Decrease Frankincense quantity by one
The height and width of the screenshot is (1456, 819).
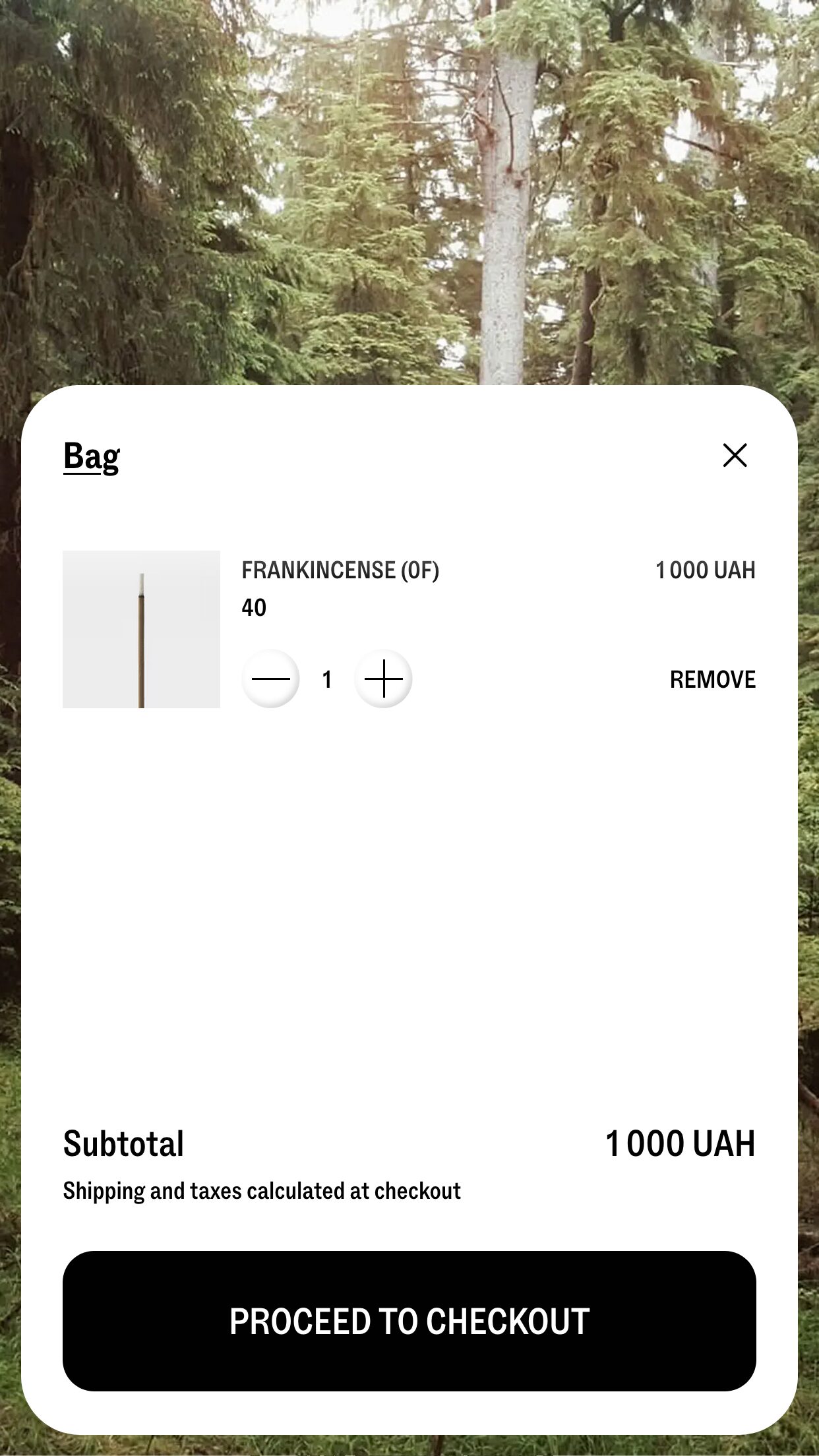tap(270, 679)
